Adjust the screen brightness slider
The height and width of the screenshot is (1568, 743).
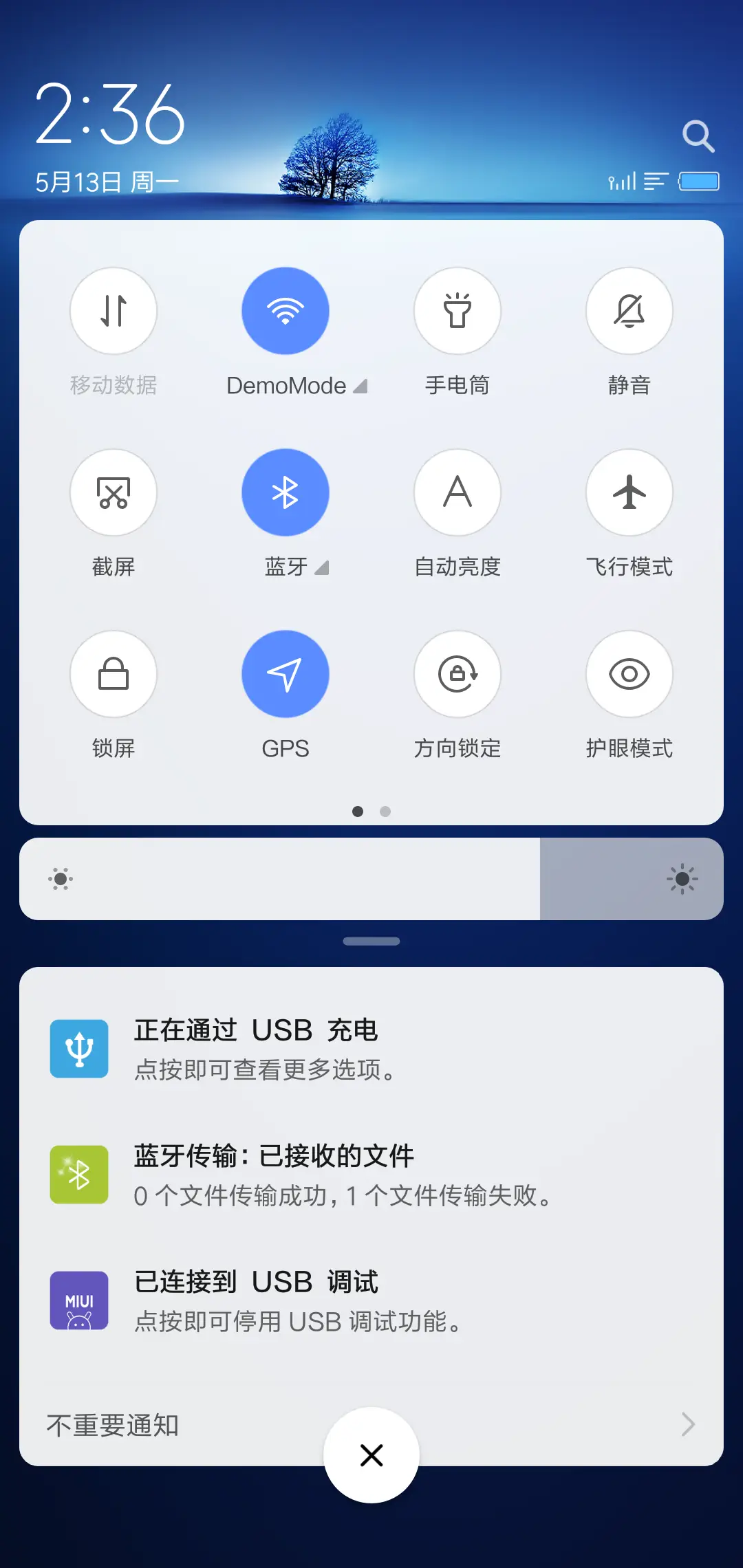[x=371, y=879]
